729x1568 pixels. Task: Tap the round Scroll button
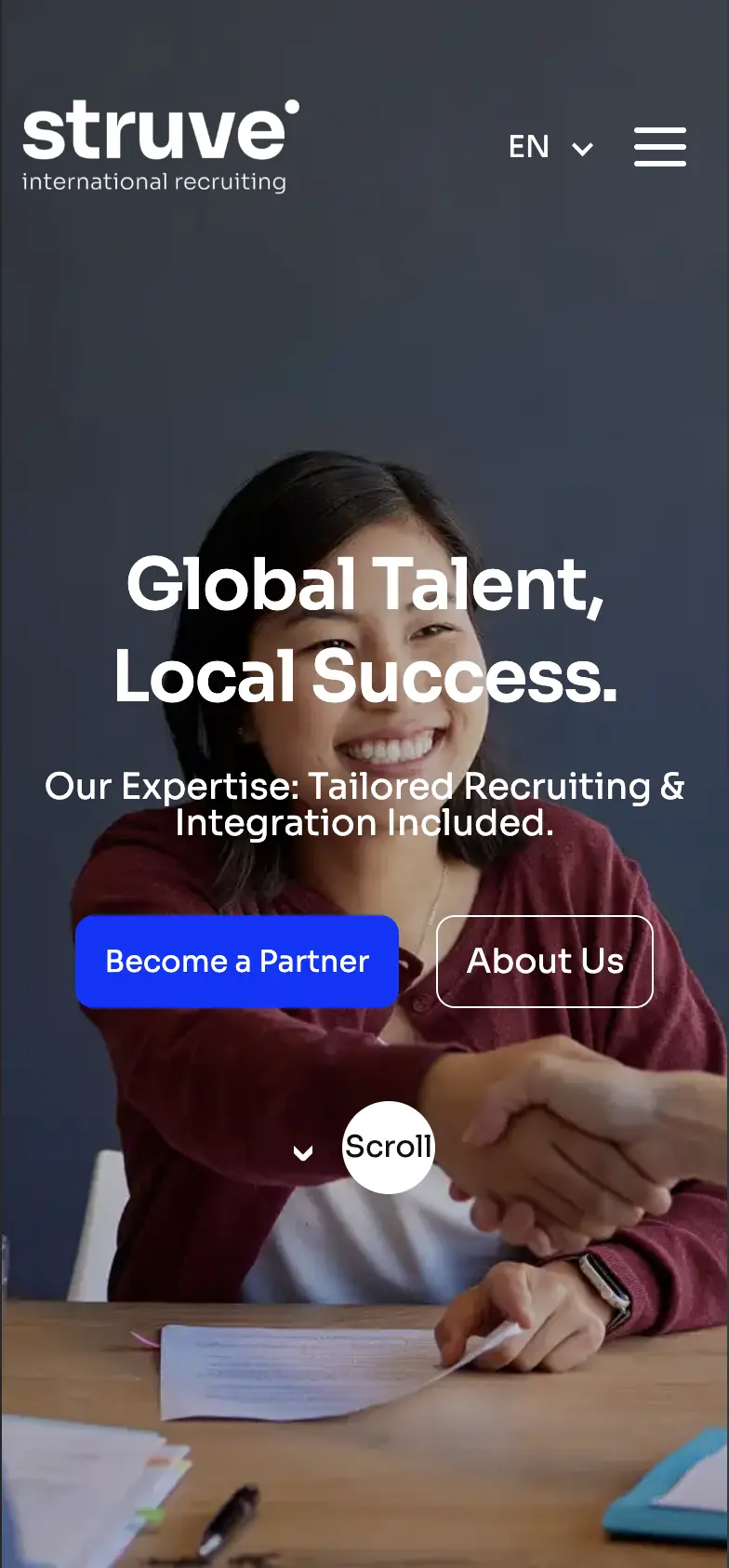(389, 1147)
